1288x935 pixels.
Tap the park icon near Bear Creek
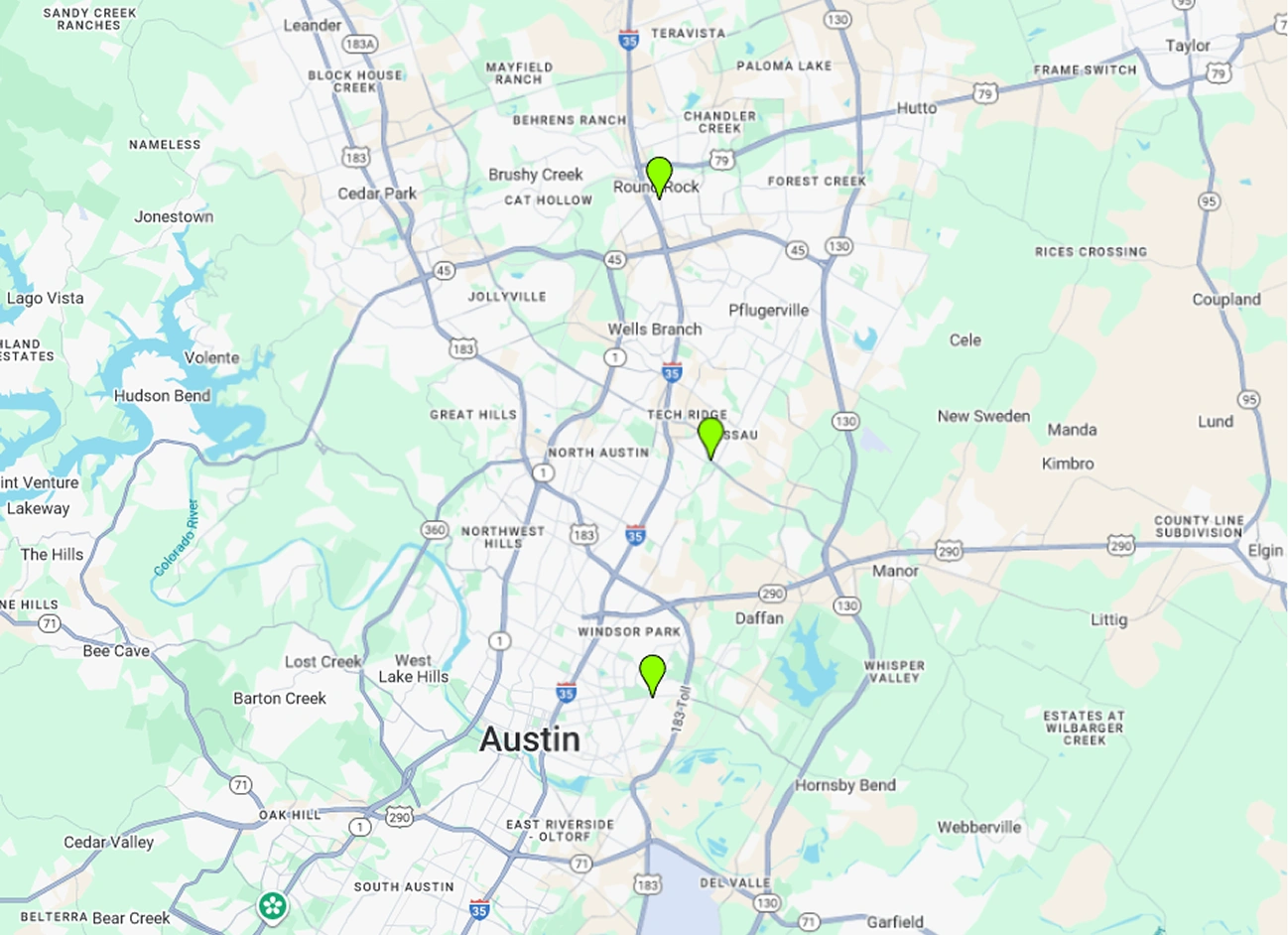pos(273,905)
